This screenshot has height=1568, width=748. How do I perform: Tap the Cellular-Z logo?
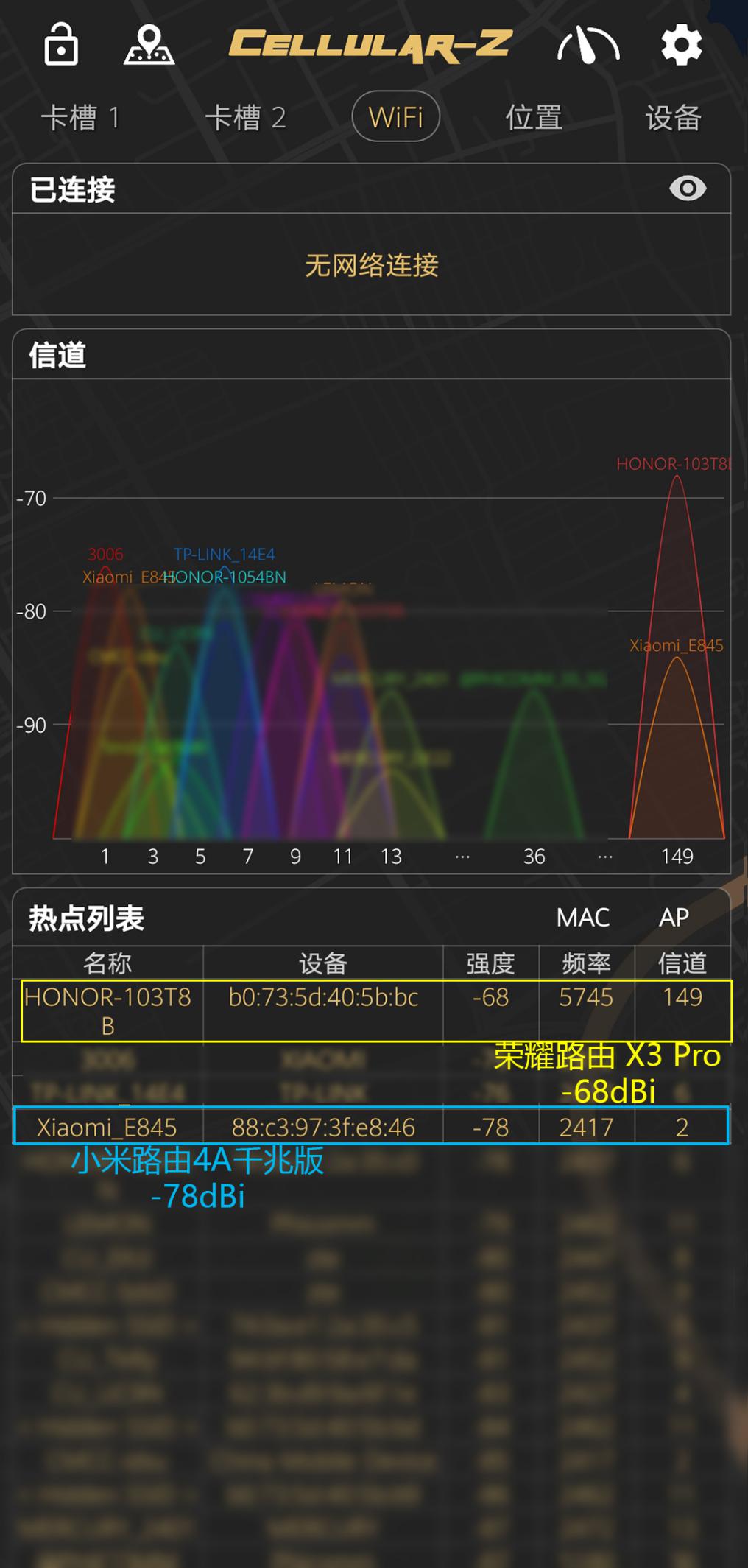pyautogui.click(x=370, y=43)
